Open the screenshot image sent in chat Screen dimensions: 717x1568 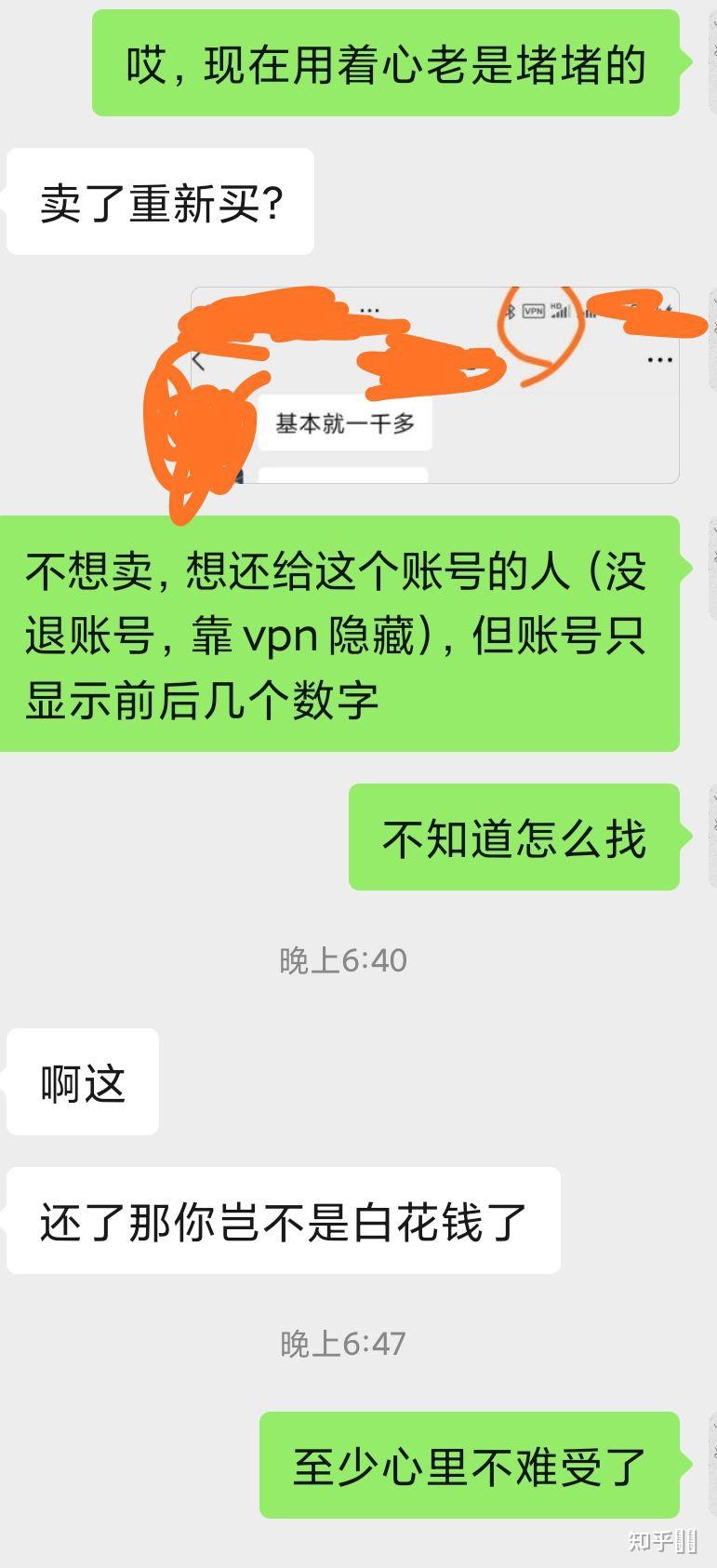(x=435, y=385)
